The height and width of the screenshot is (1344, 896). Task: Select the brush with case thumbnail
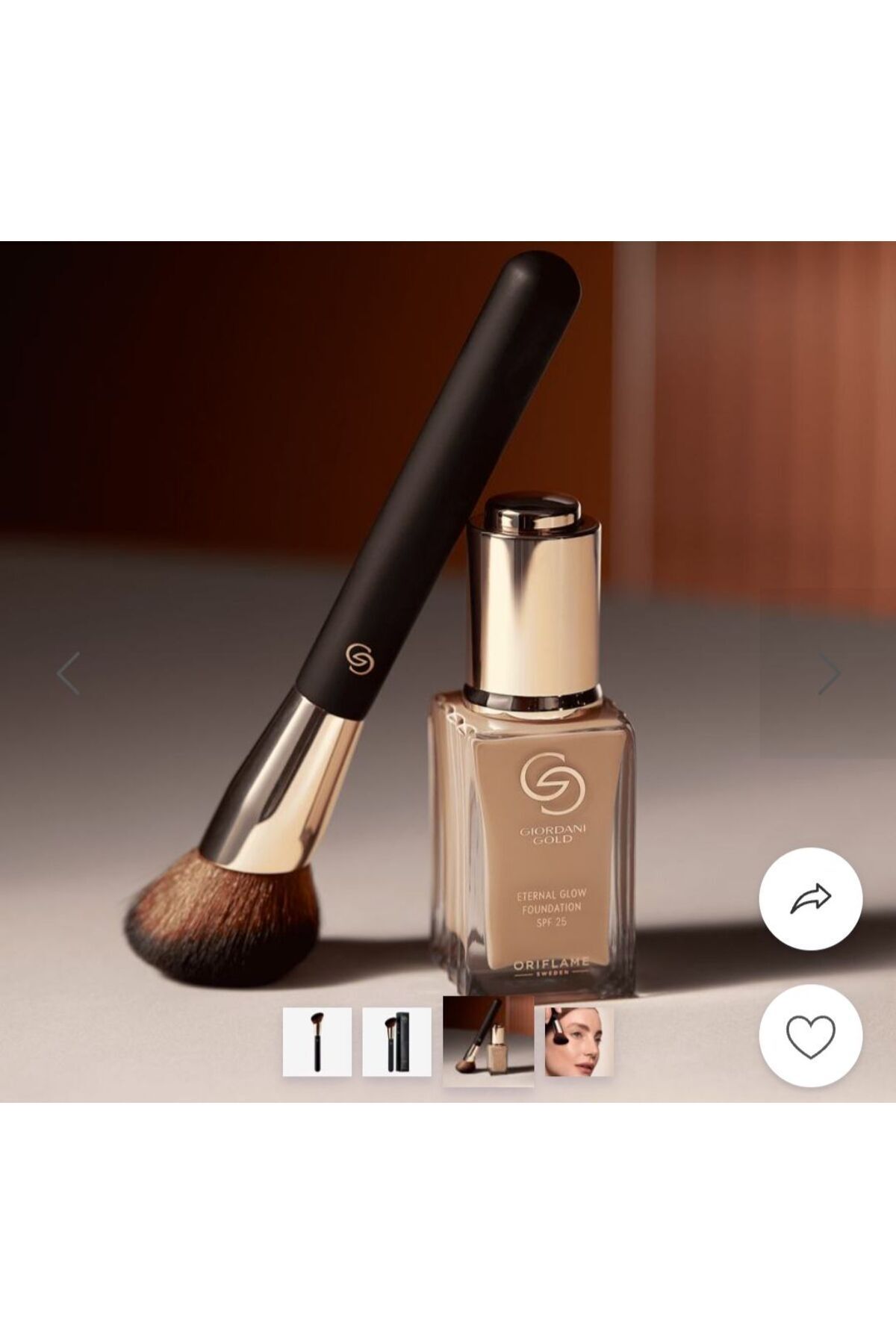click(396, 1042)
